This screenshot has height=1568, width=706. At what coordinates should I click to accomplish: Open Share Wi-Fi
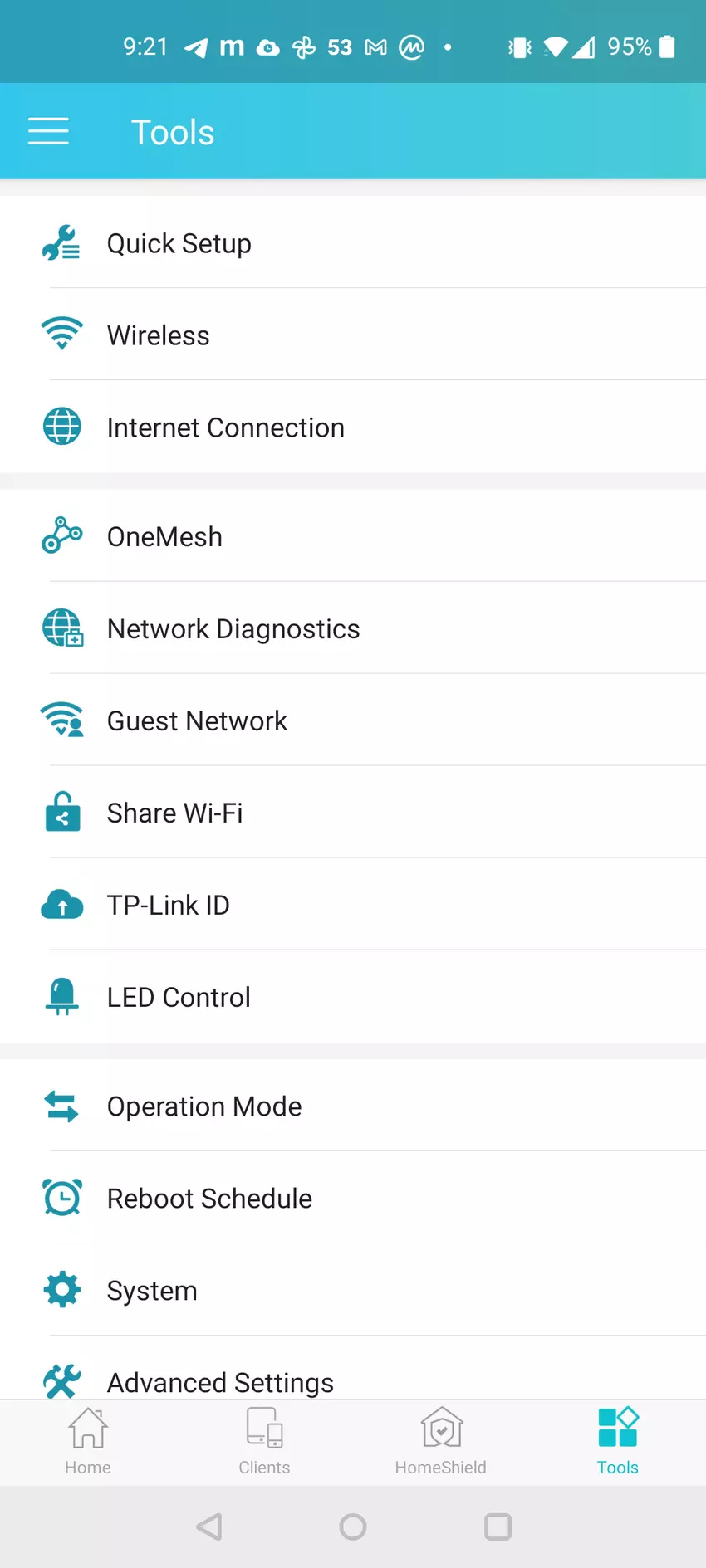pyautogui.click(x=174, y=813)
